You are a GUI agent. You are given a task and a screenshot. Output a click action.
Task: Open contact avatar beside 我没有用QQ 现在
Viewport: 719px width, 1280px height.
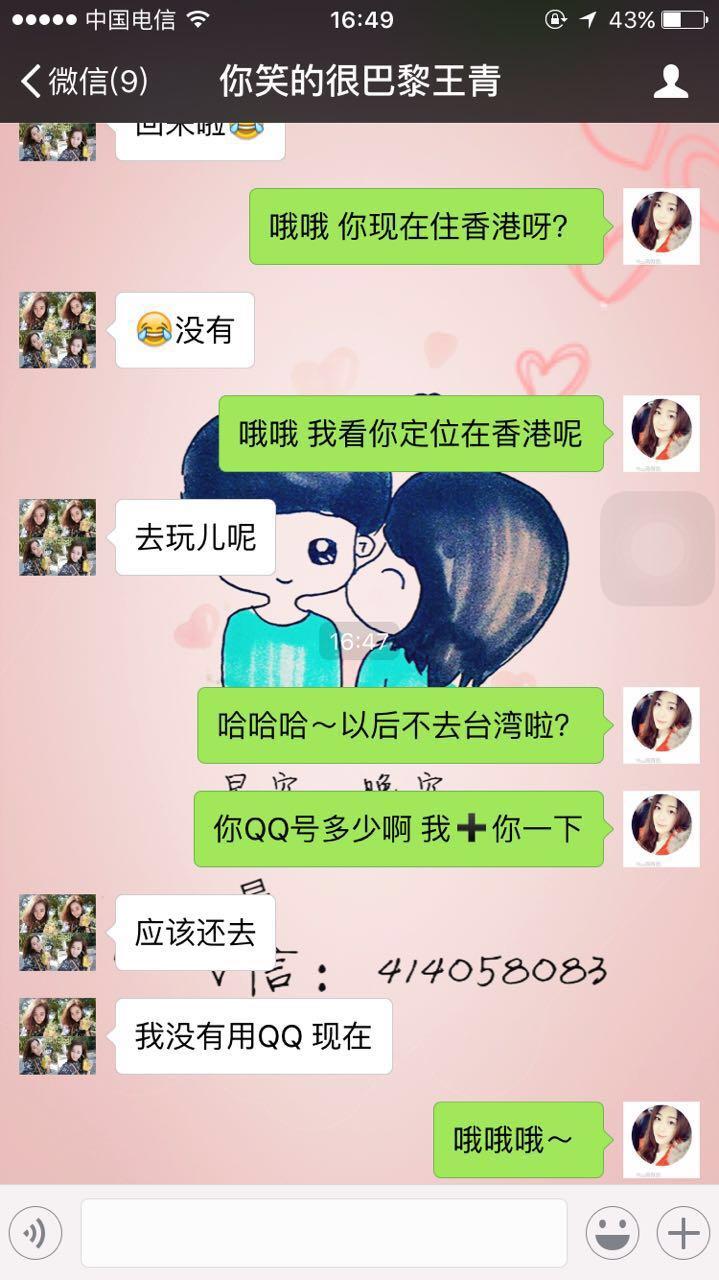point(58,1036)
